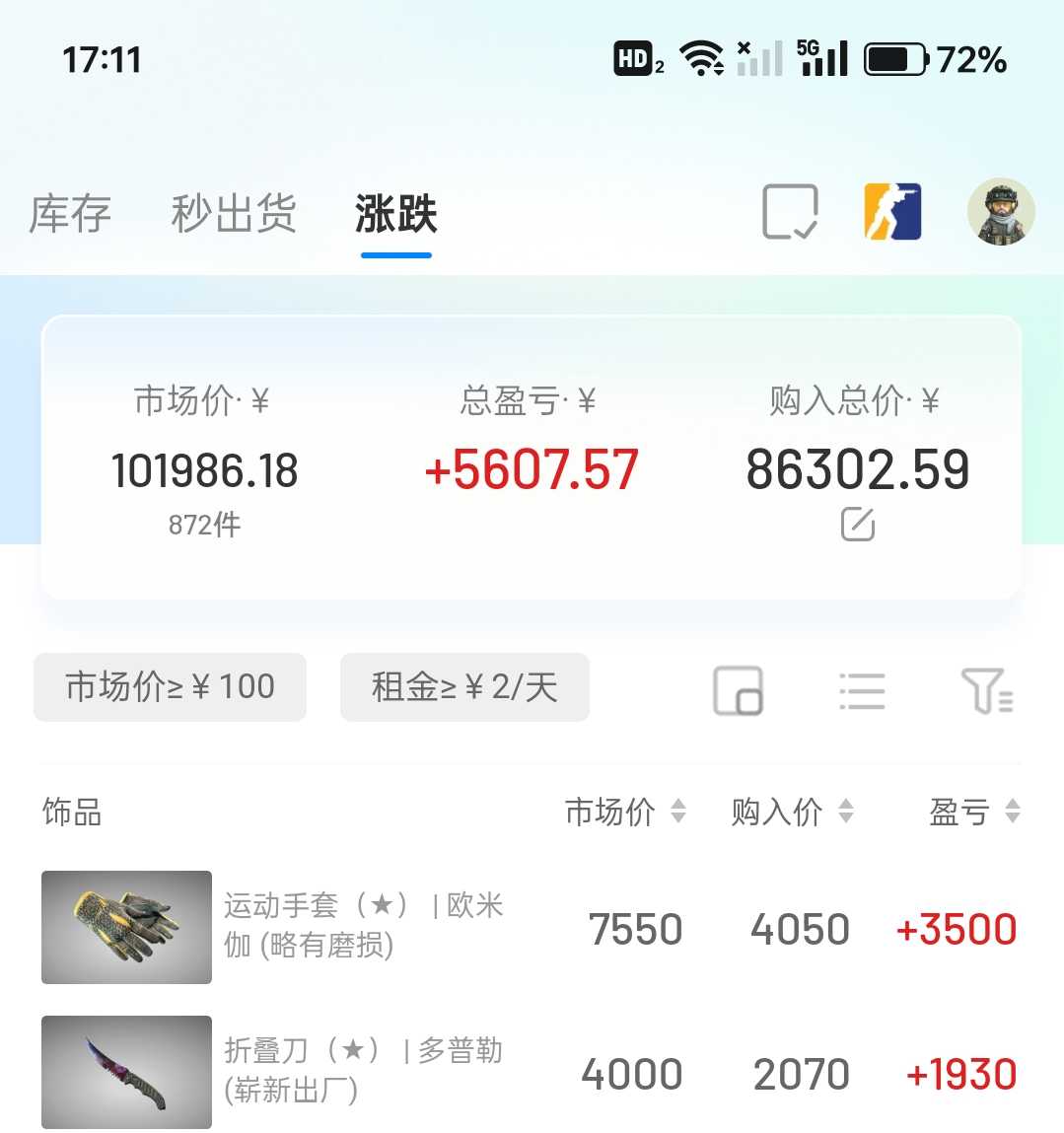This screenshot has height=1133, width=1064.
Task: Tap the CS game switcher icon
Action: click(x=892, y=212)
